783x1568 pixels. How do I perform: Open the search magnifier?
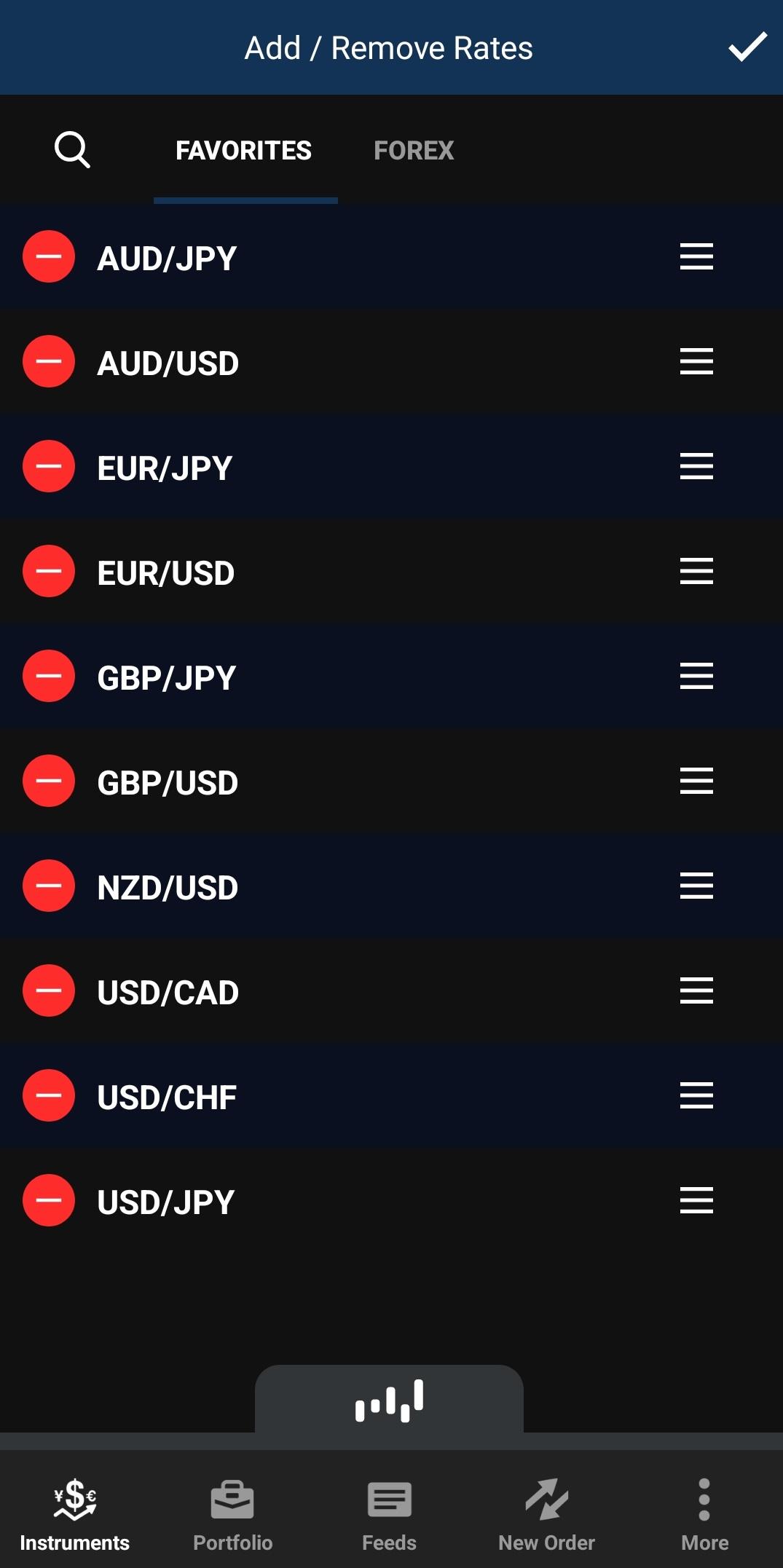tap(72, 150)
